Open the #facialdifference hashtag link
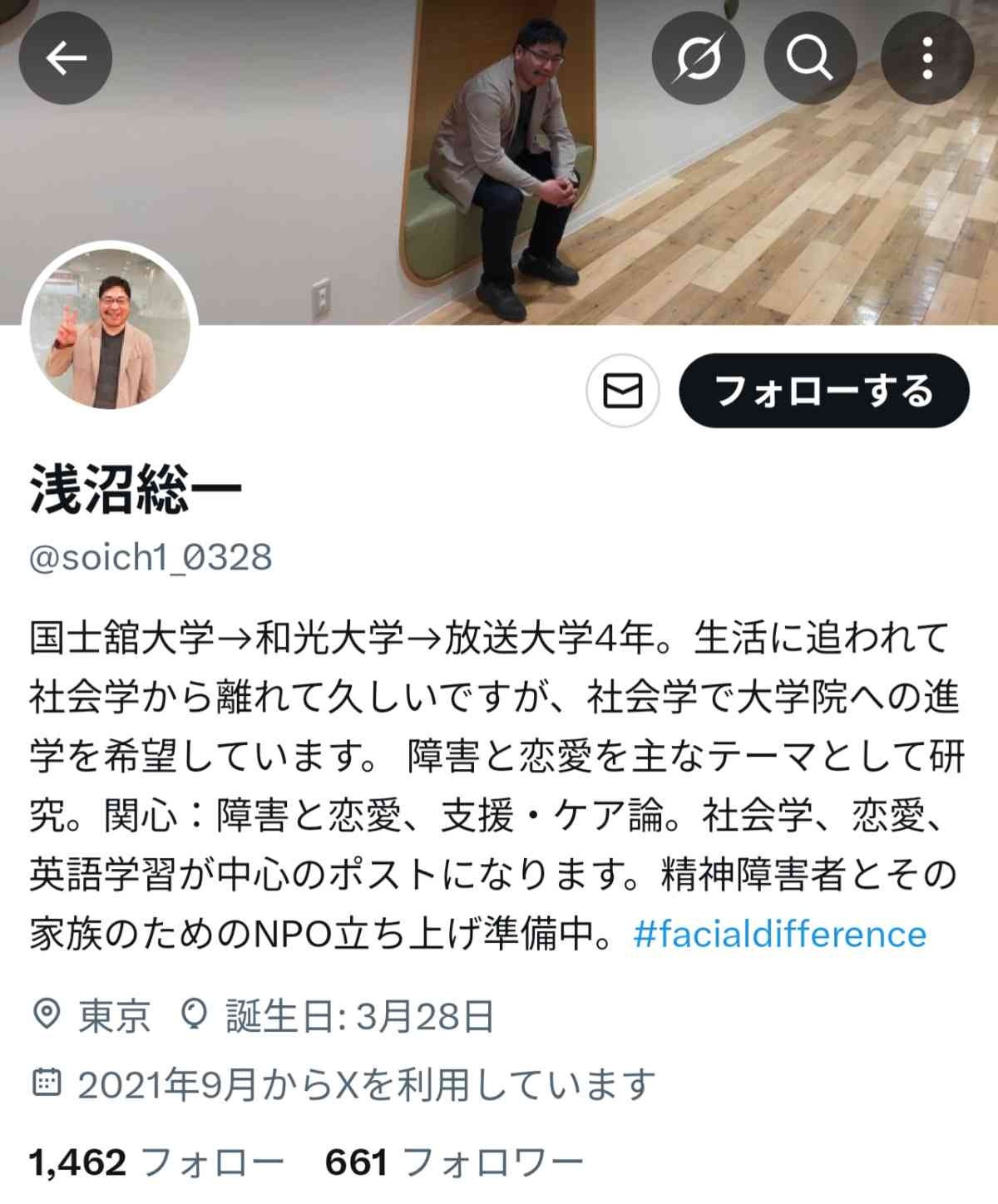This screenshot has height=1204, width=998. click(x=779, y=935)
